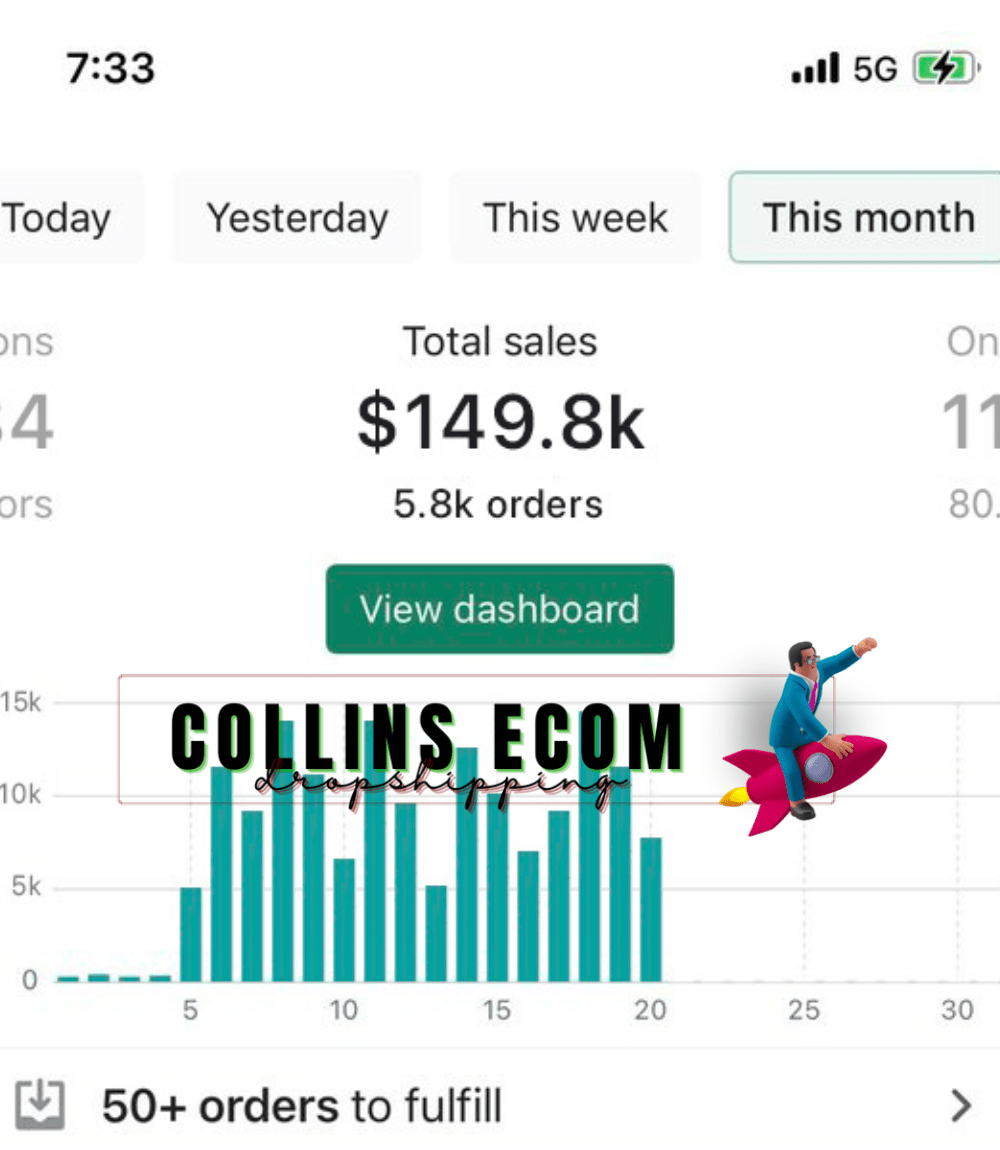Screen dimensions: 1000x1150
Task: Click the 50+ orders to fulfill link
Action: point(301,1106)
